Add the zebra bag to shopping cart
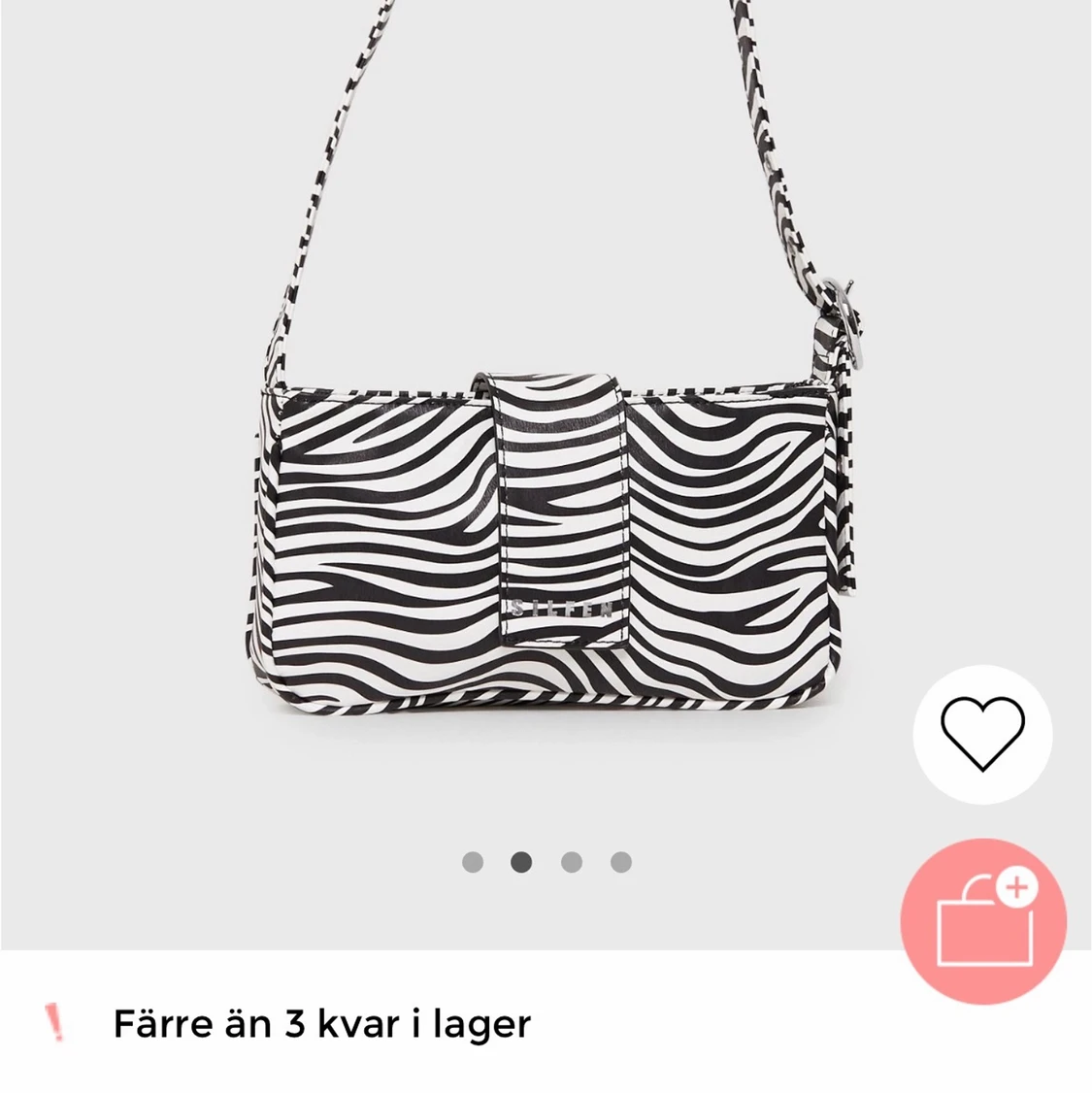Image resolution: width=1092 pixels, height=1093 pixels. coord(982,920)
